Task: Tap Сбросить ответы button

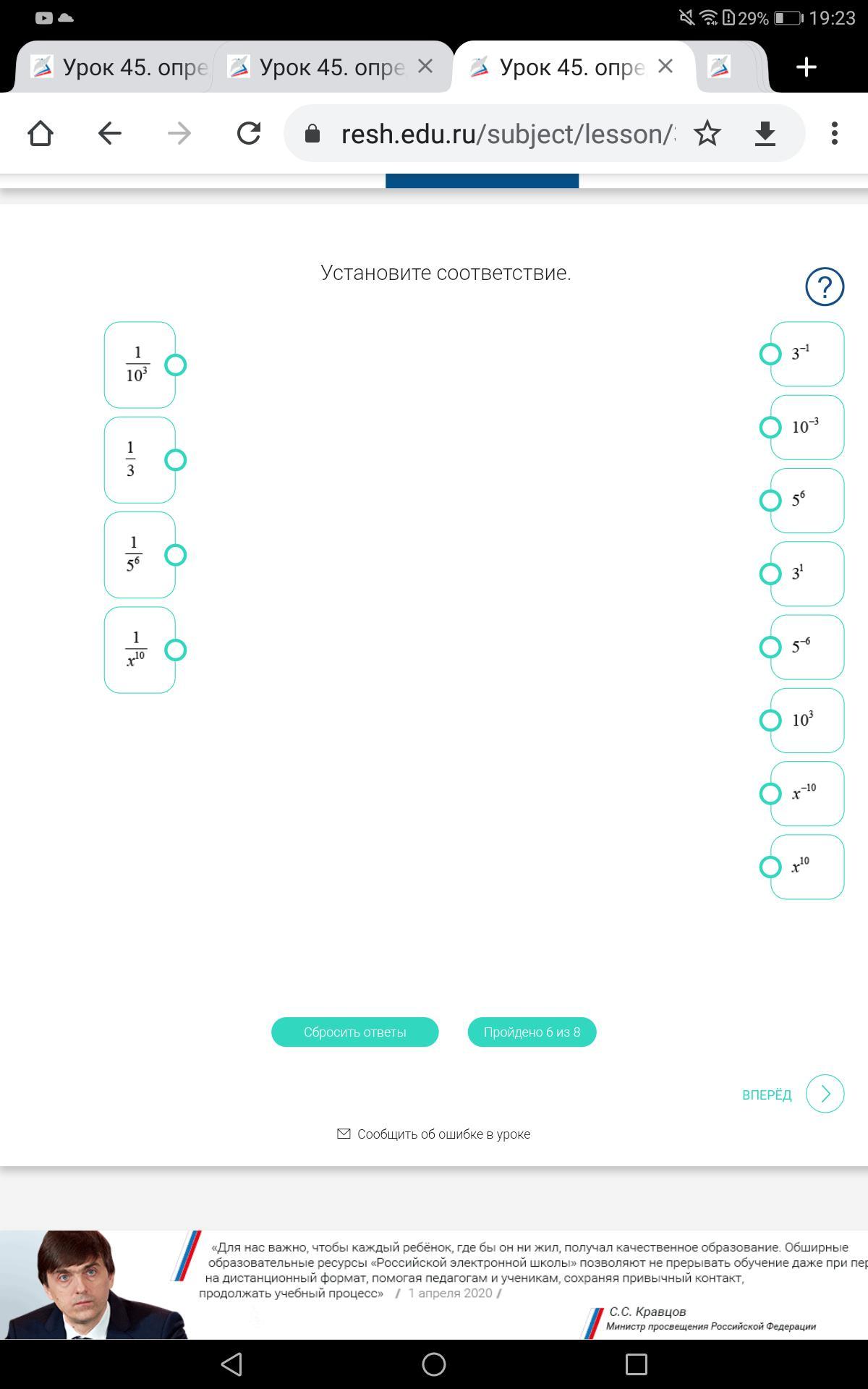Action: click(354, 1032)
